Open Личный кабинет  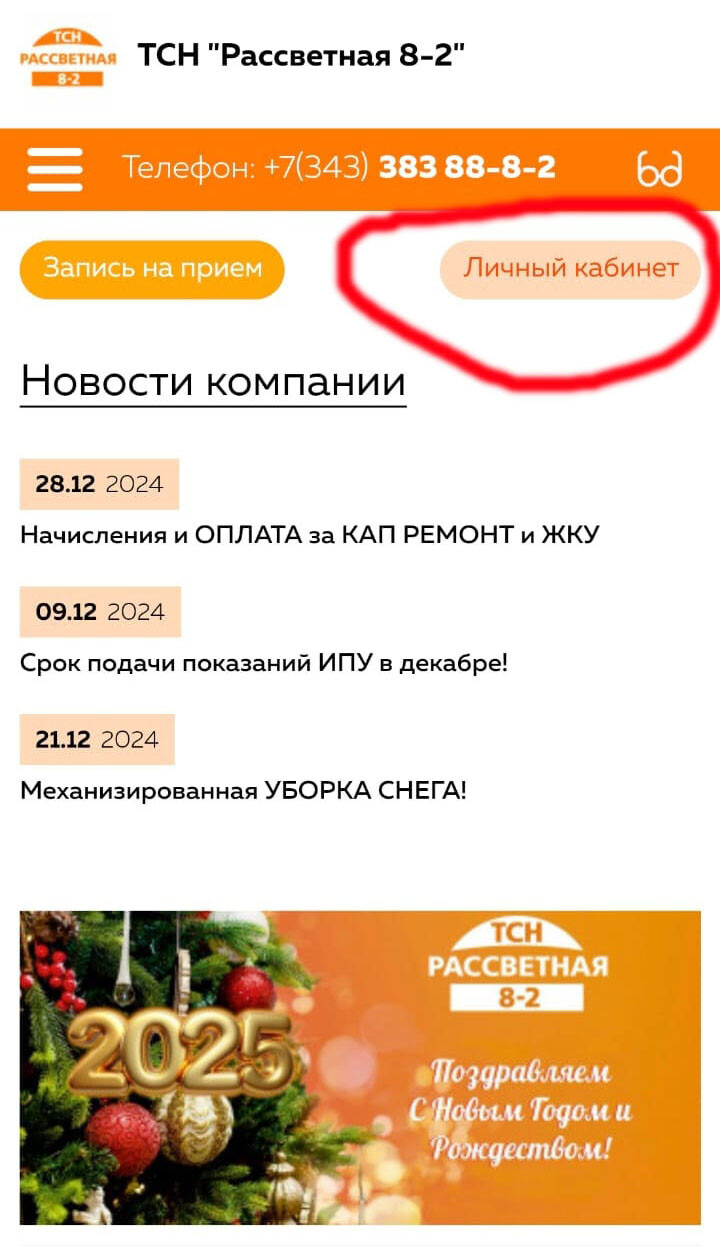coord(570,269)
